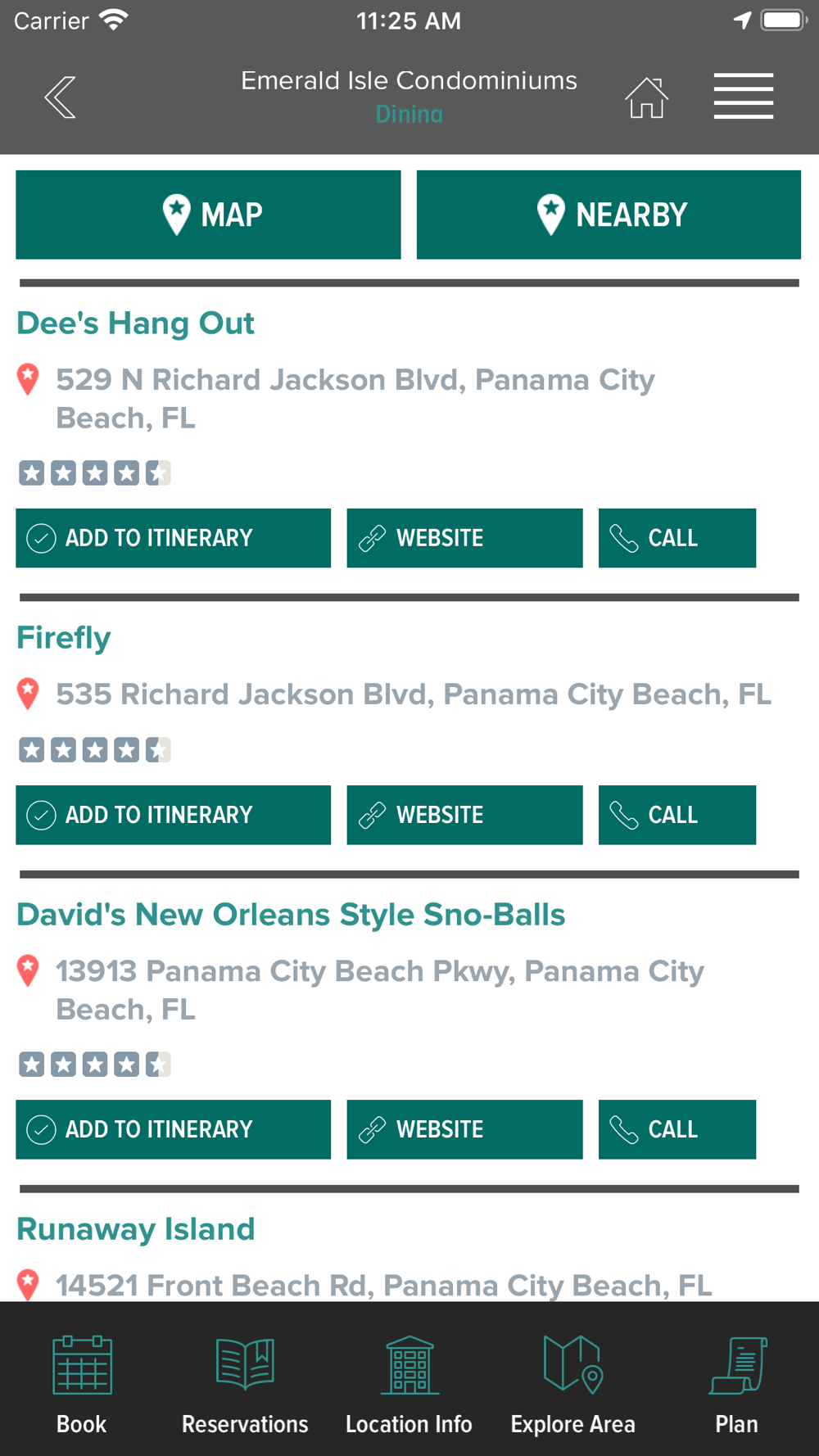This screenshot has width=819, height=1456.
Task: Call Firefly restaurant
Action: 677,815
